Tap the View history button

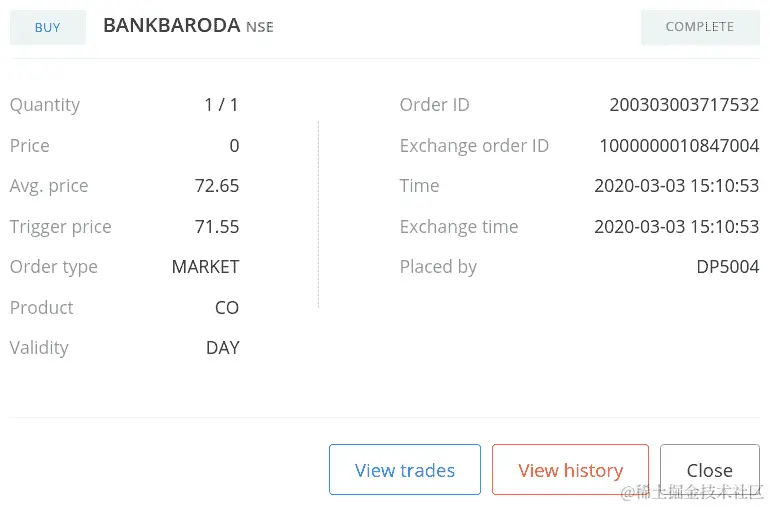point(570,470)
